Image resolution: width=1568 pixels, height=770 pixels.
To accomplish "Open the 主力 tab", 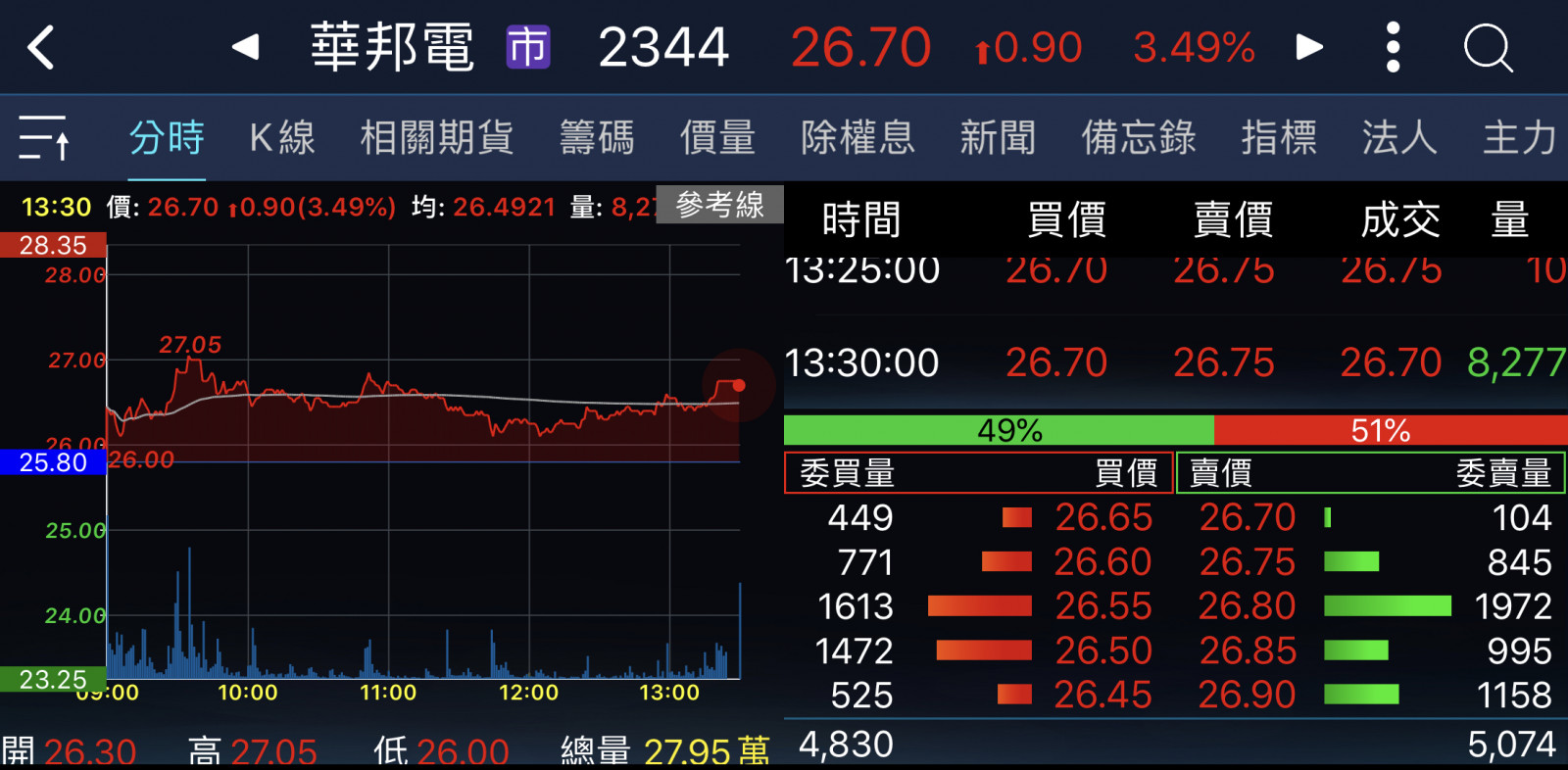I will pos(1519,137).
